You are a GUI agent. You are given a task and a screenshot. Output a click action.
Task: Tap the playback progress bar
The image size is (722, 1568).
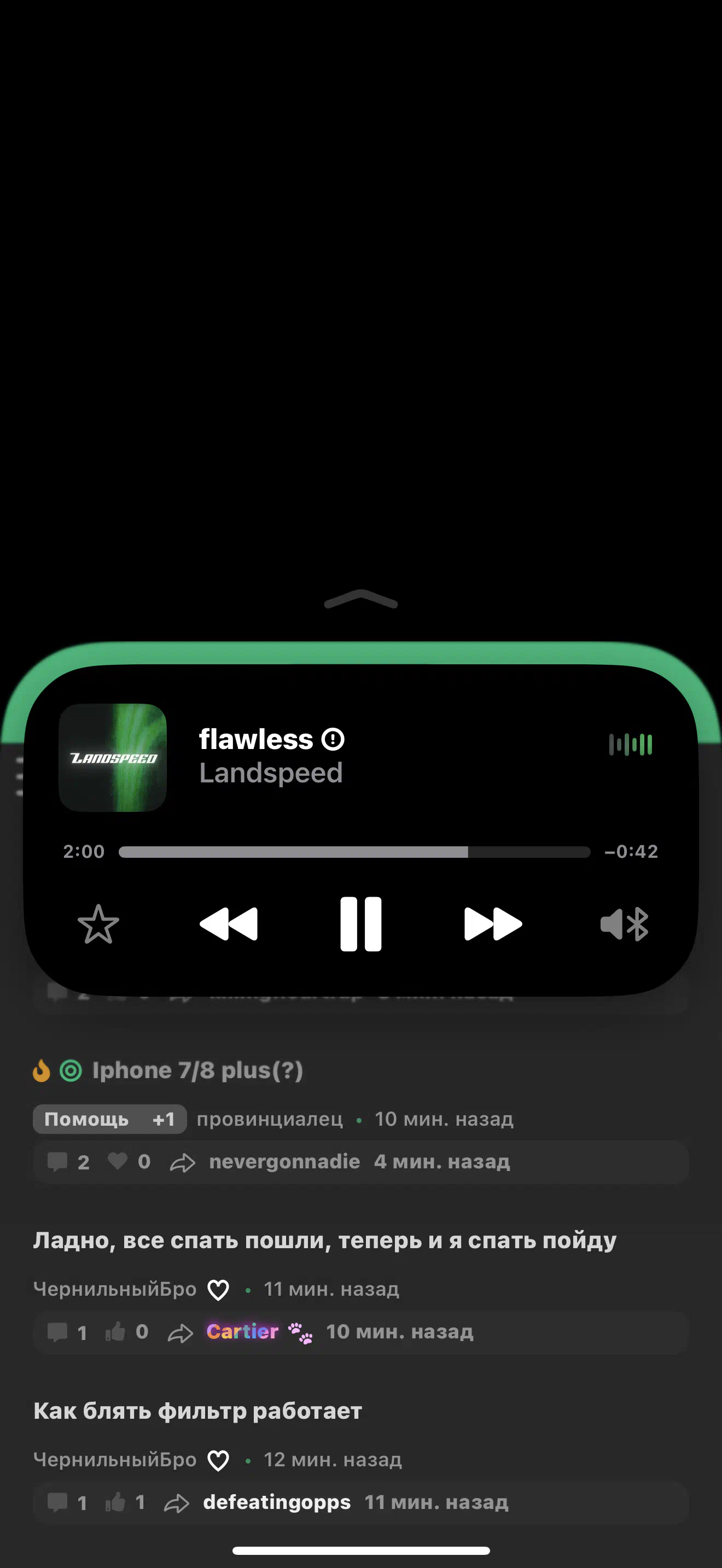click(x=354, y=852)
